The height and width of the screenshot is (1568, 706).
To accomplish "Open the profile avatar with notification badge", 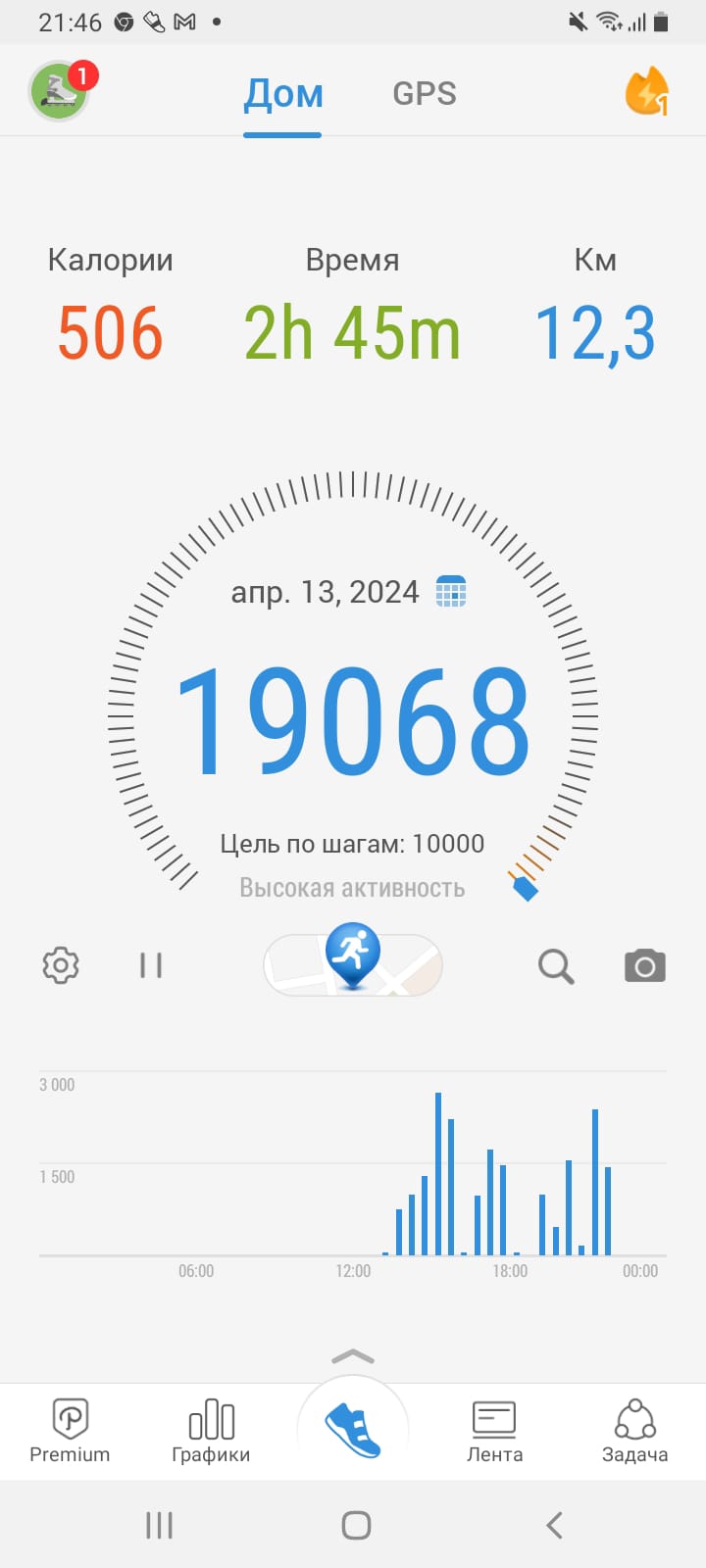I will (61, 91).
